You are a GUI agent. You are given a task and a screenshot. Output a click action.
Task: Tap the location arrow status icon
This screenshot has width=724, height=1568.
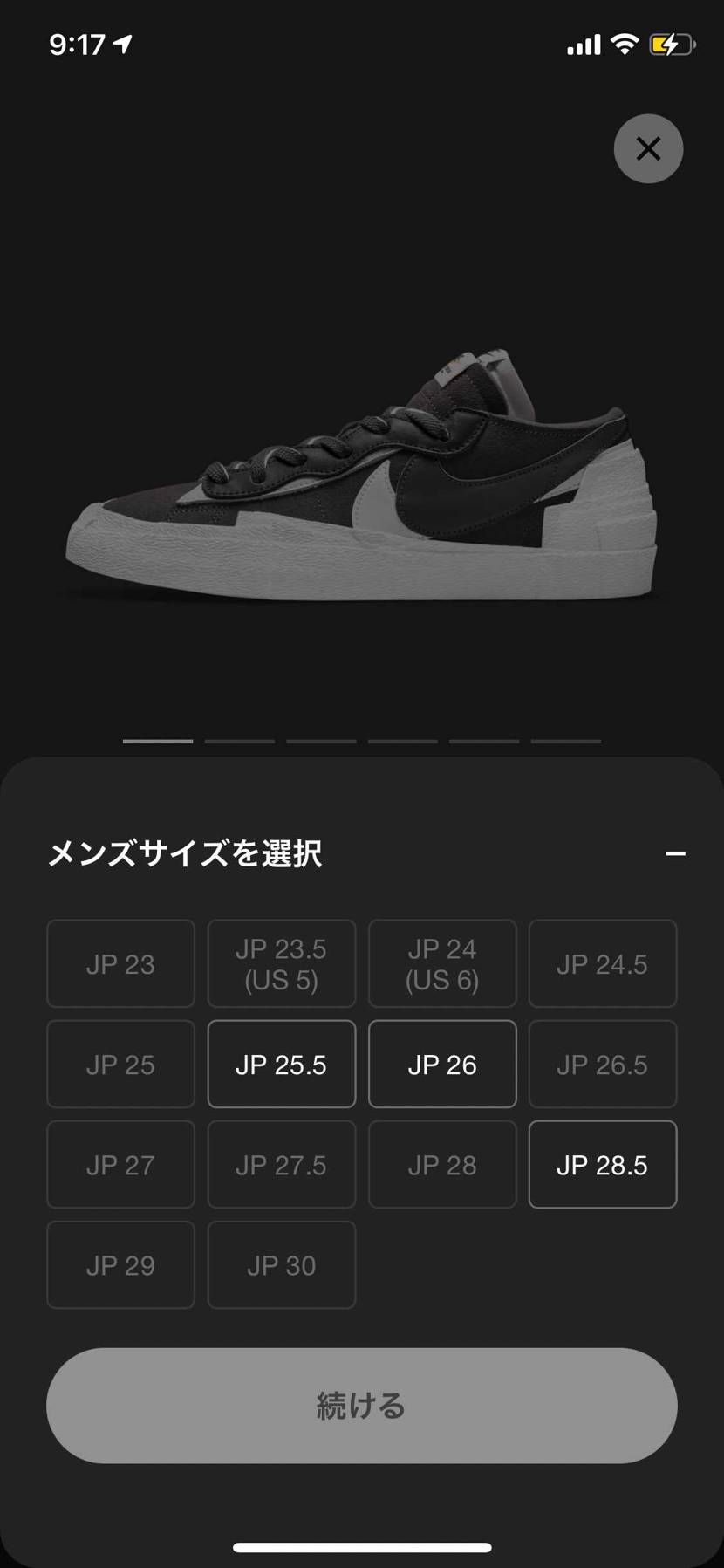(x=122, y=43)
